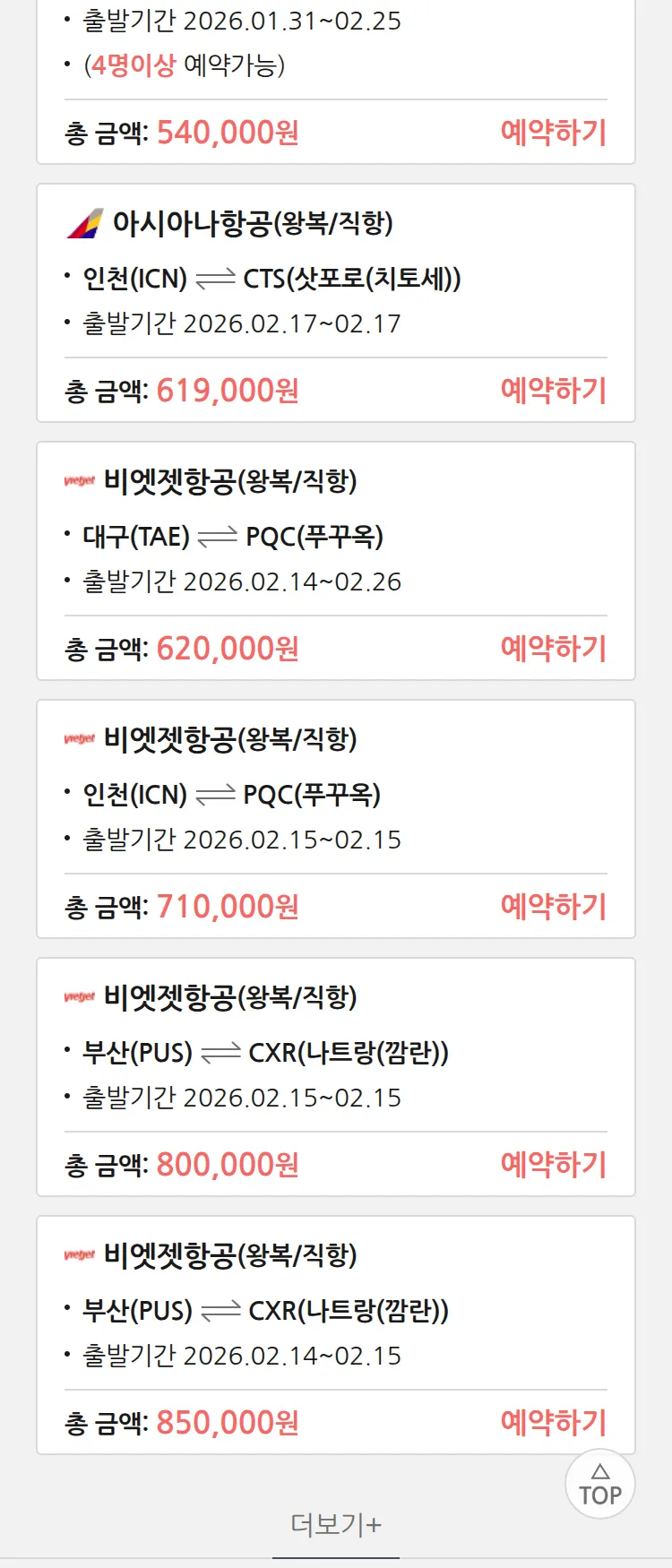This screenshot has height=1568, width=672.
Task: Load more flights with 더보기+
Action: point(336,1524)
